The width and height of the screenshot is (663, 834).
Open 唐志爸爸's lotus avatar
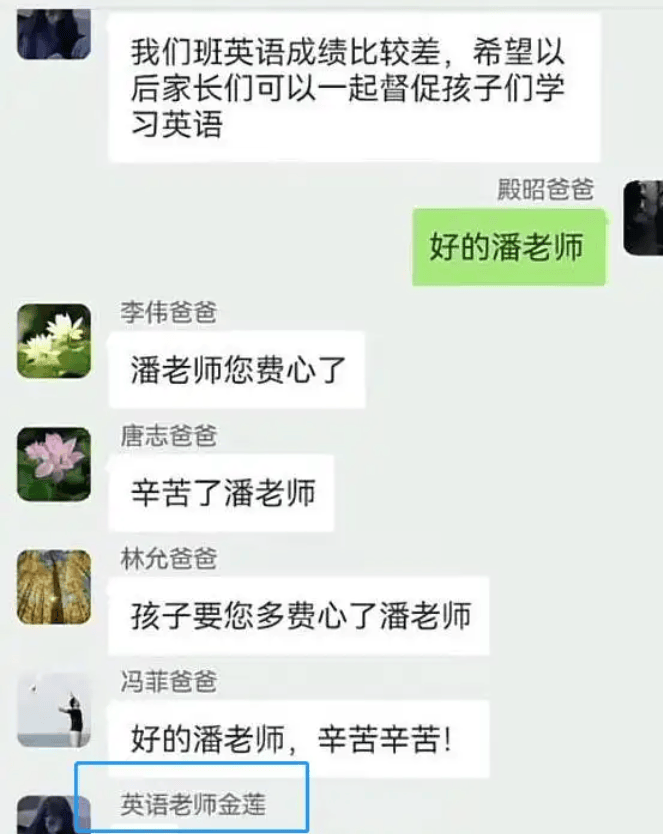(x=54, y=464)
